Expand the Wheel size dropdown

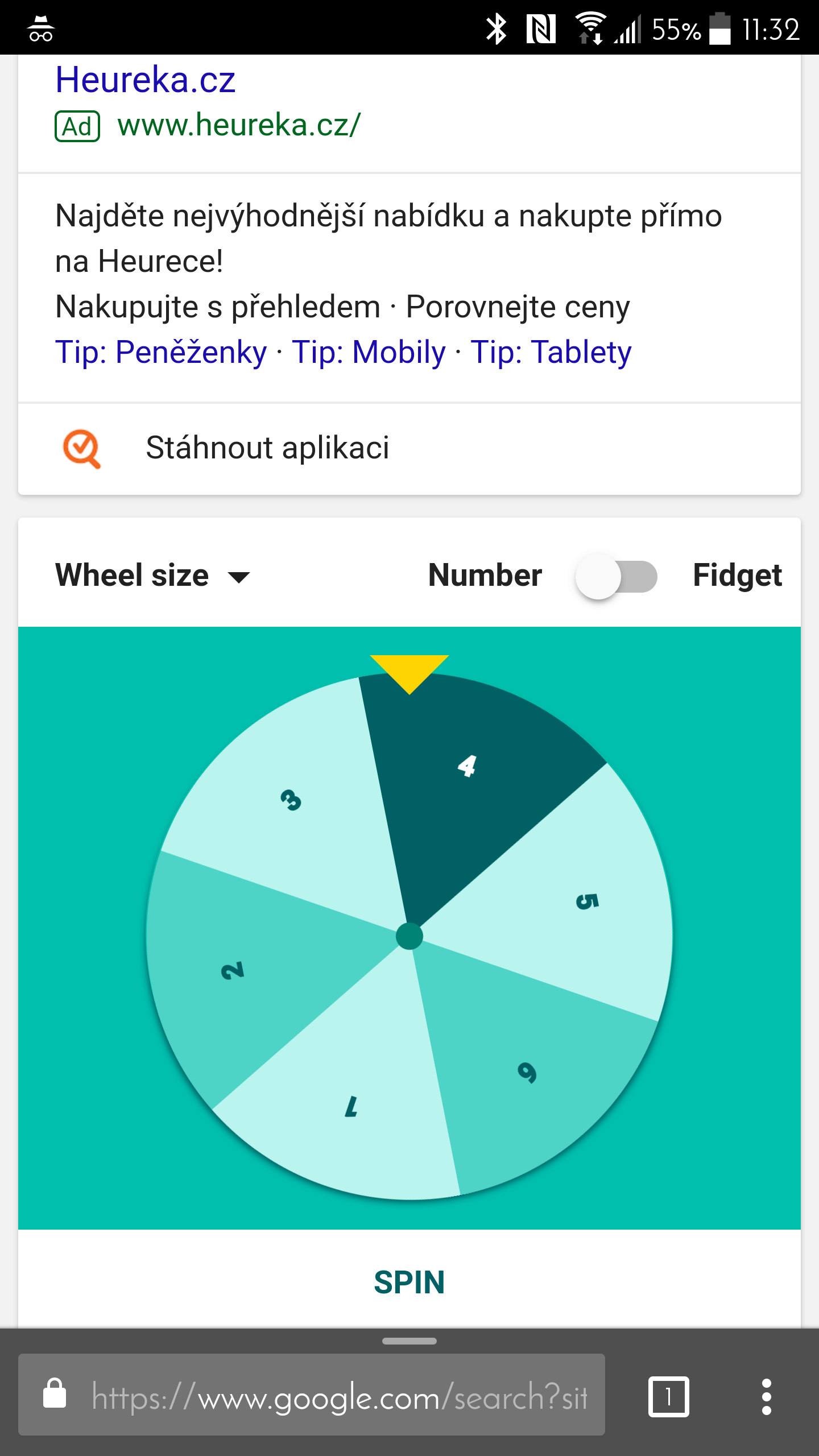(152, 575)
